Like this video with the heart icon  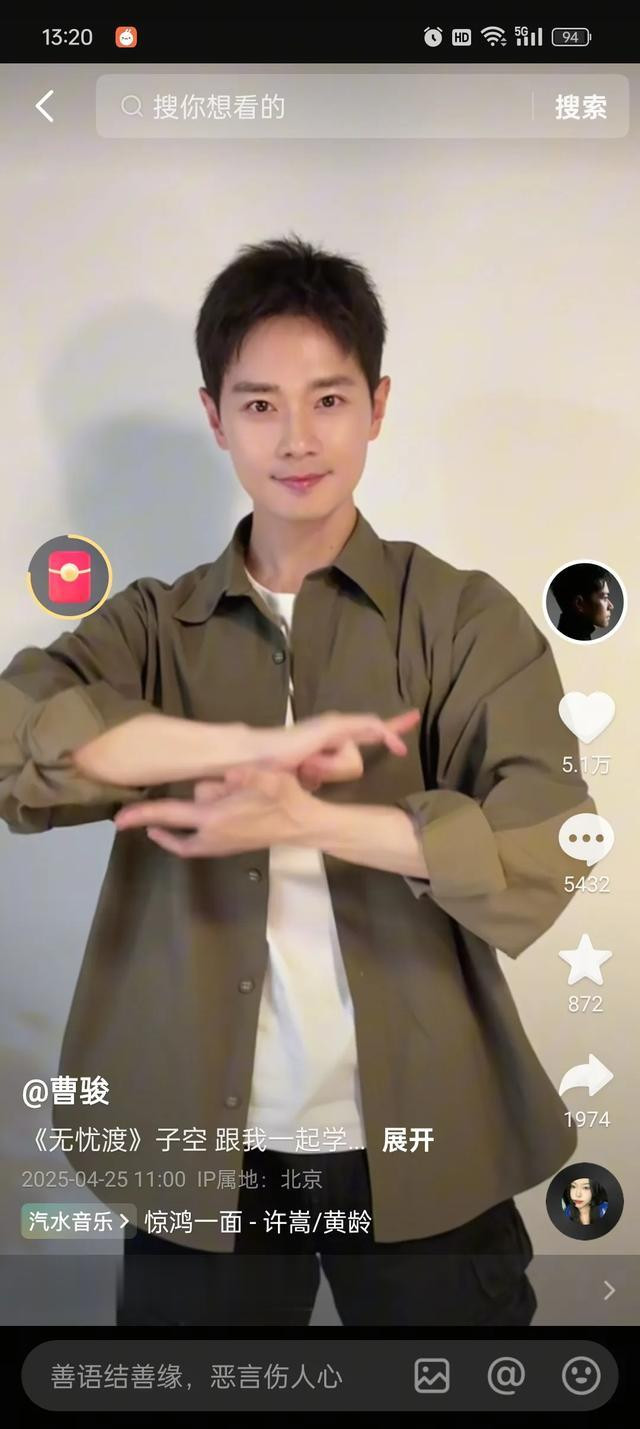[x=586, y=716]
